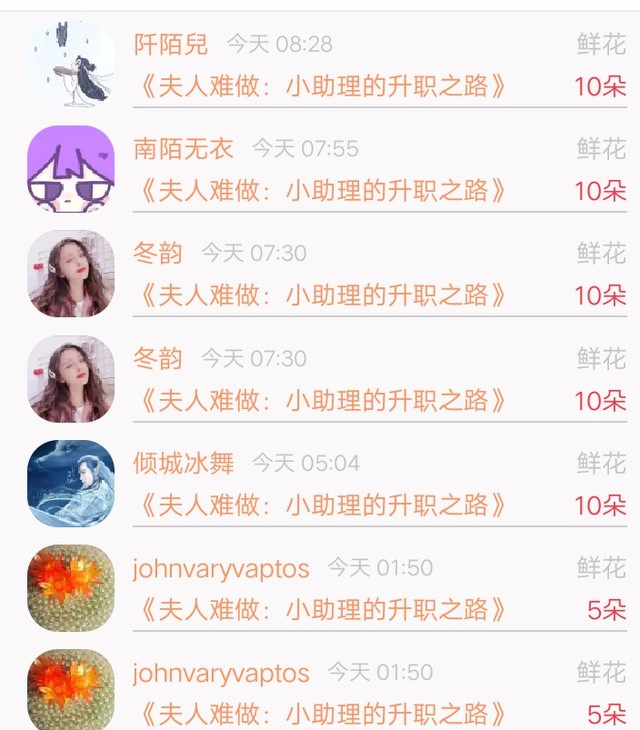
Task: View 南陌无衣's avatar profile
Action: click(70, 169)
